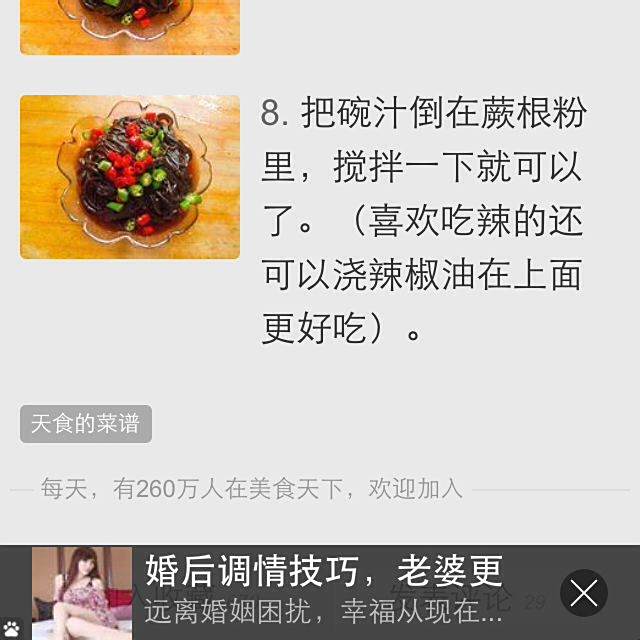Dismiss the bottom ad banner
This screenshot has width=640, height=640.
click(x=584, y=593)
